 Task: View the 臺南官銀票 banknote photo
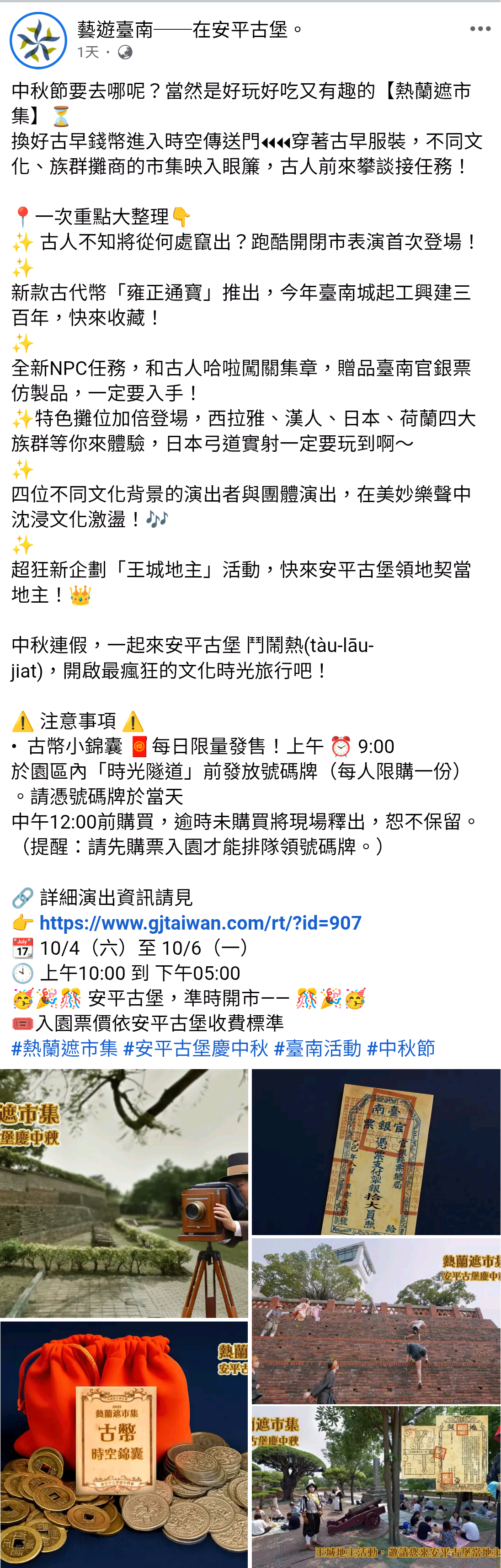[376, 1152]
